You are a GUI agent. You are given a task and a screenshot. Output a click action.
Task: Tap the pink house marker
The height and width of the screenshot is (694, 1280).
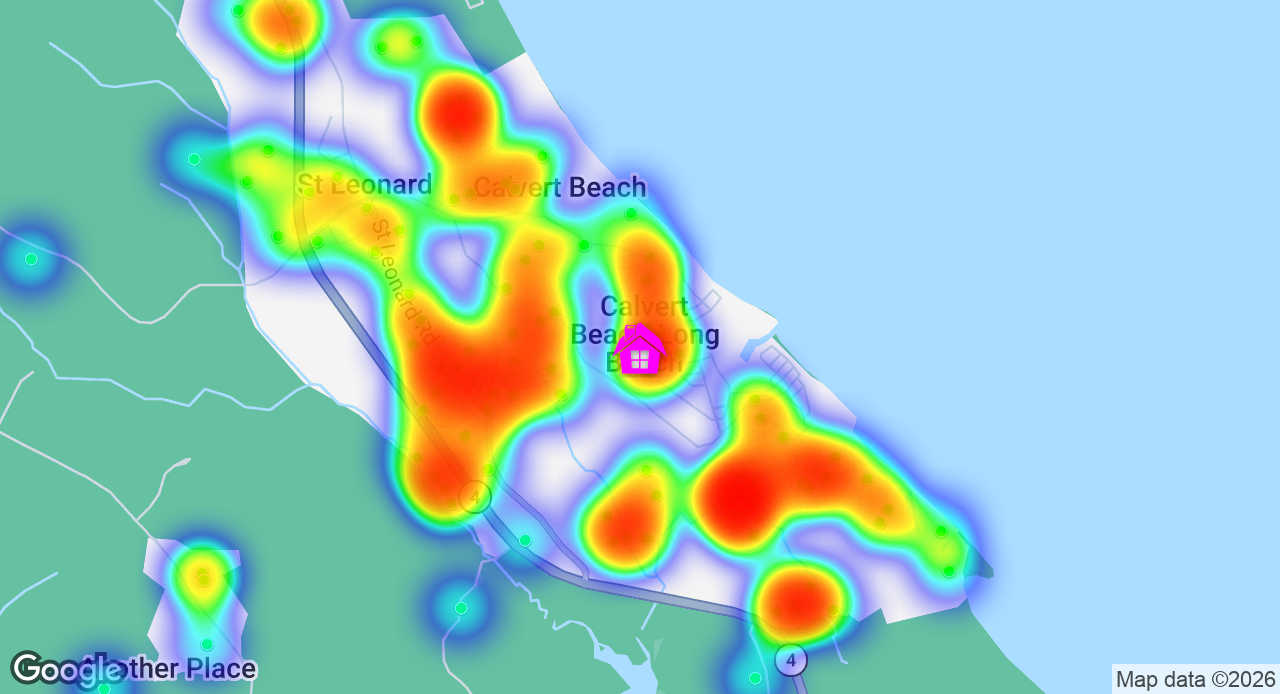(x=640, y=351)
